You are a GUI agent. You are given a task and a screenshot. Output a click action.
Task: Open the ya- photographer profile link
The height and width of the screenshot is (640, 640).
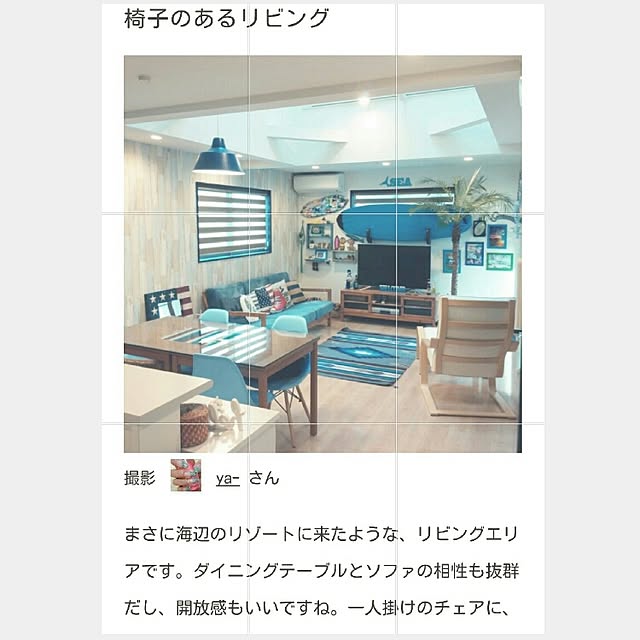227,479
